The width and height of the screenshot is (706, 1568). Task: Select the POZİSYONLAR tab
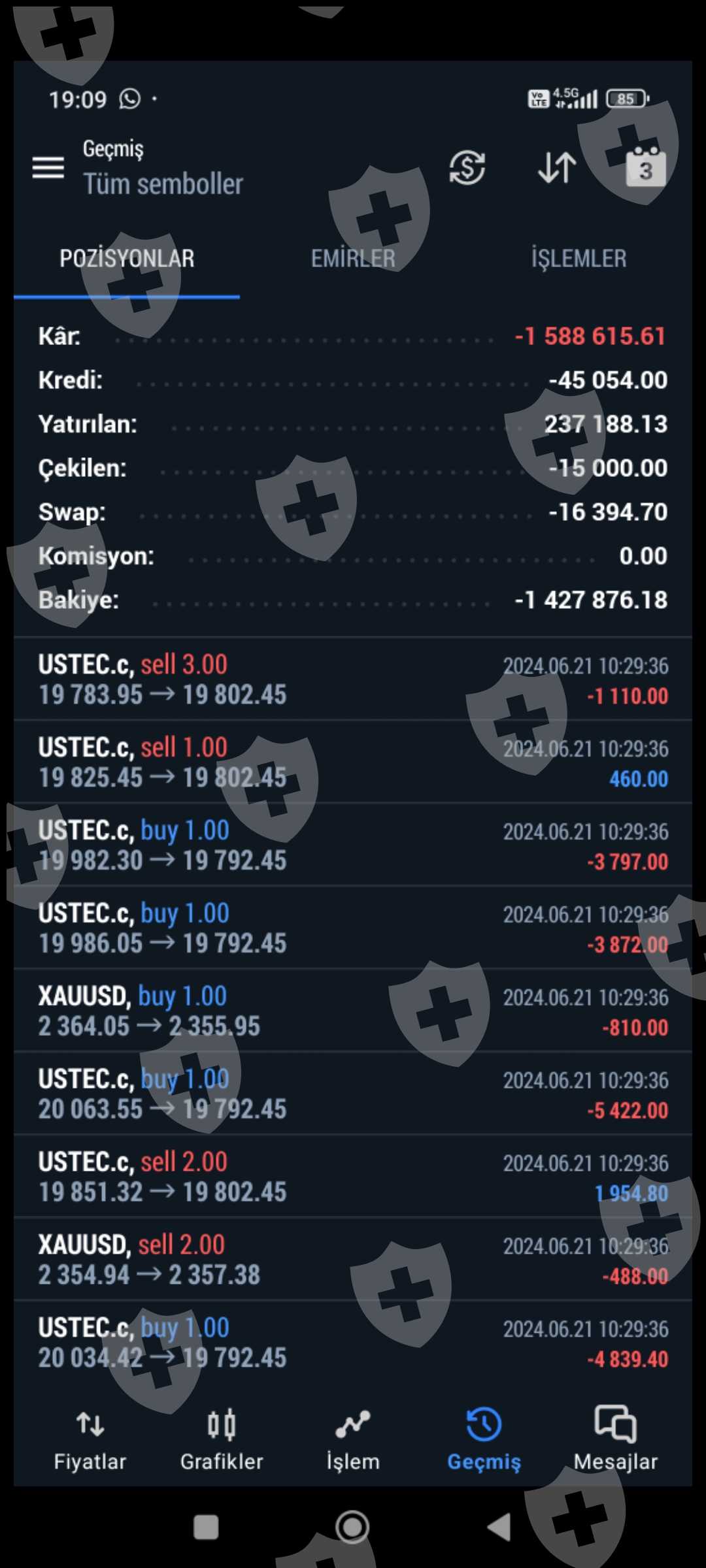point(127,259)
